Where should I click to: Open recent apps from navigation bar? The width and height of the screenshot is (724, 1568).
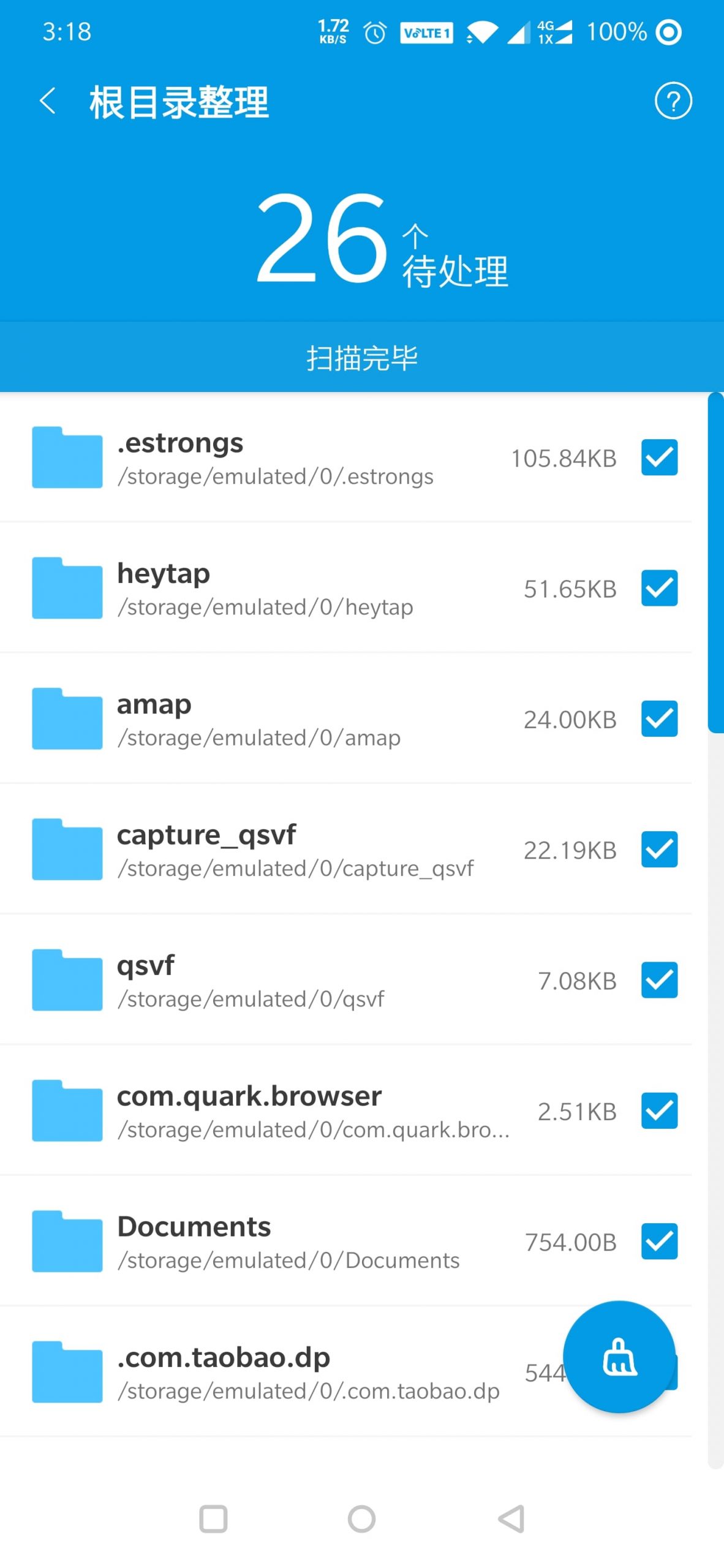[x=213, y=1519]
